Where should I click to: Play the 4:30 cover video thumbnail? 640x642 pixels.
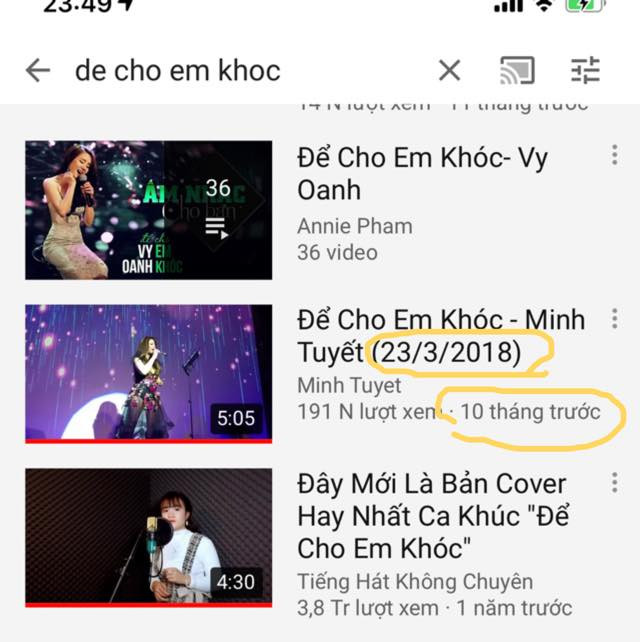click(148, 537)
